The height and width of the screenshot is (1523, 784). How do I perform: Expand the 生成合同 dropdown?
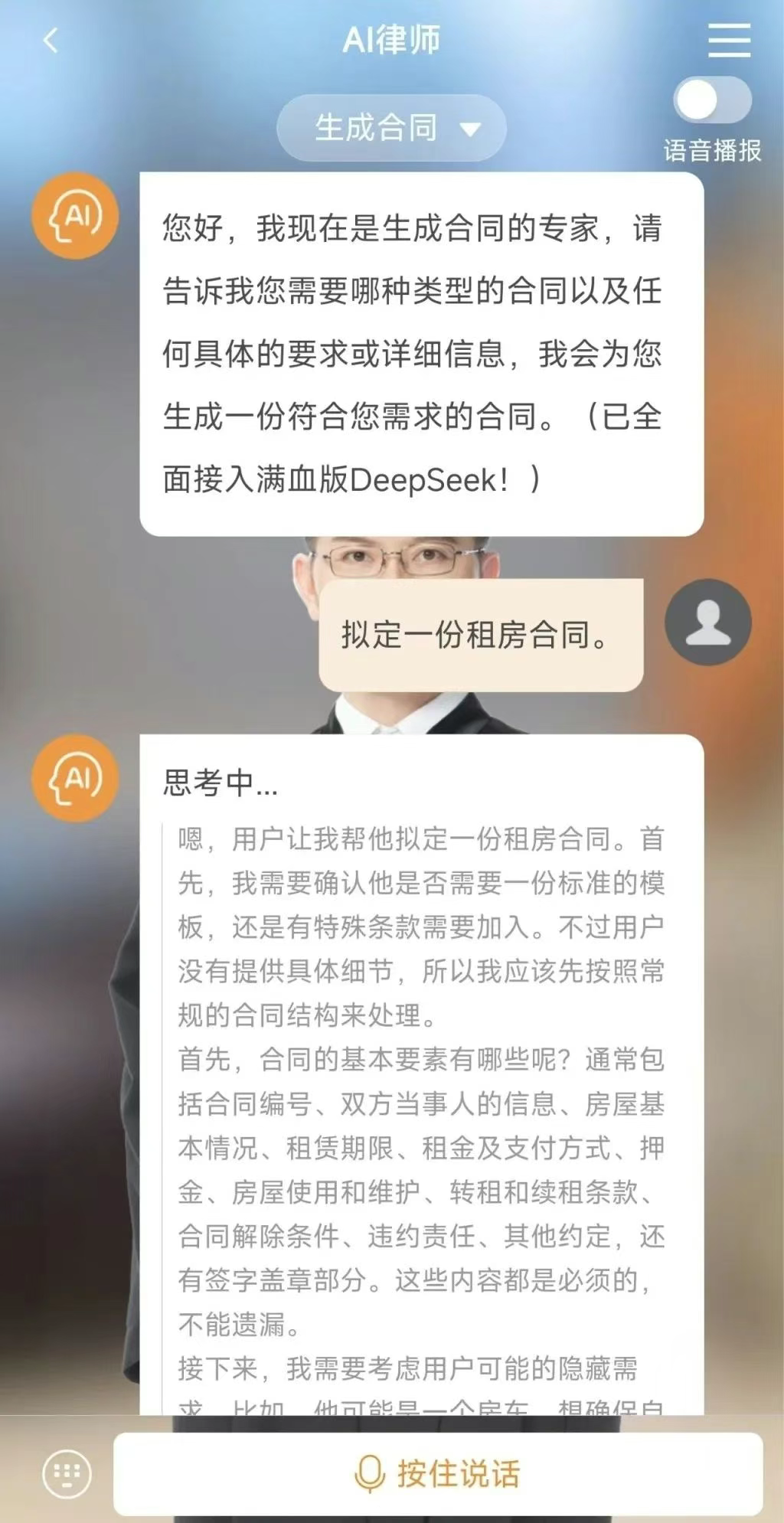click(391, 128)
